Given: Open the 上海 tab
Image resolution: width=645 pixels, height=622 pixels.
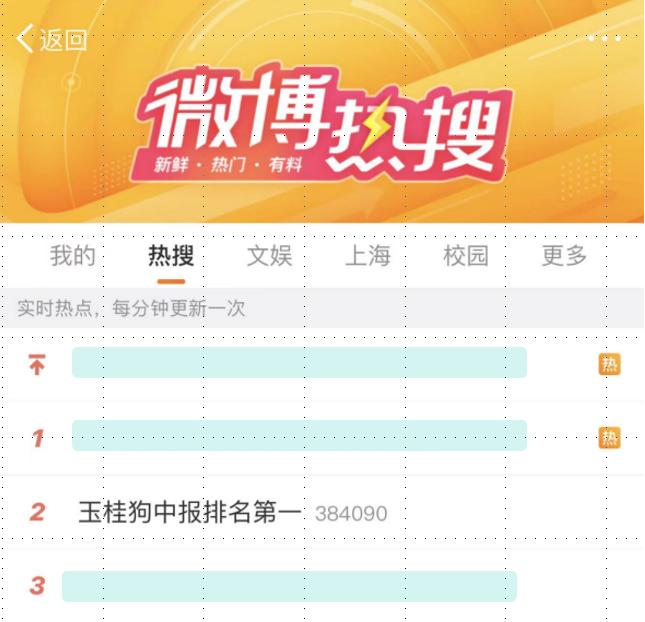Looking at the screenshot, I should 367,256.
